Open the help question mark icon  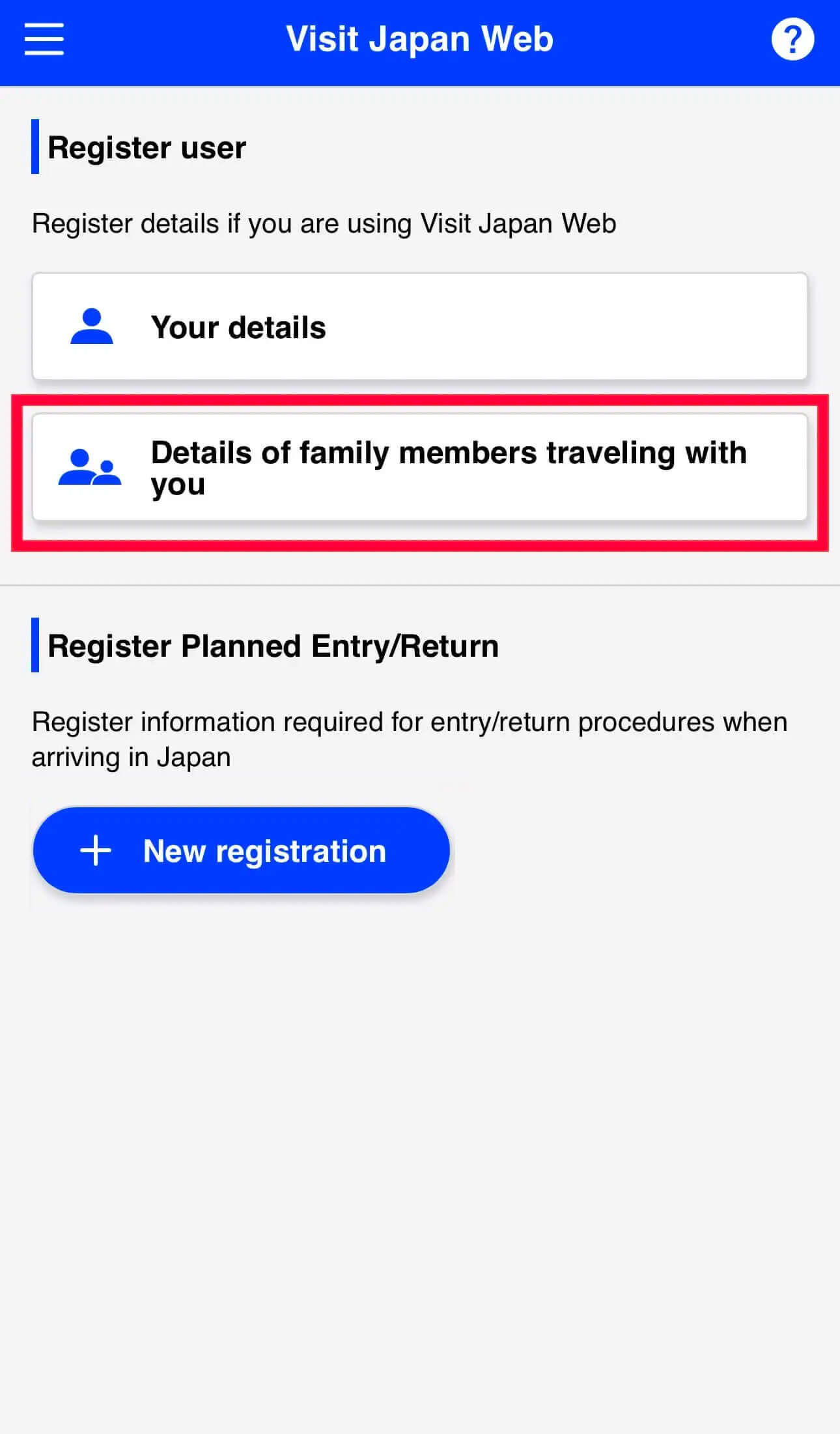point(792,39)
